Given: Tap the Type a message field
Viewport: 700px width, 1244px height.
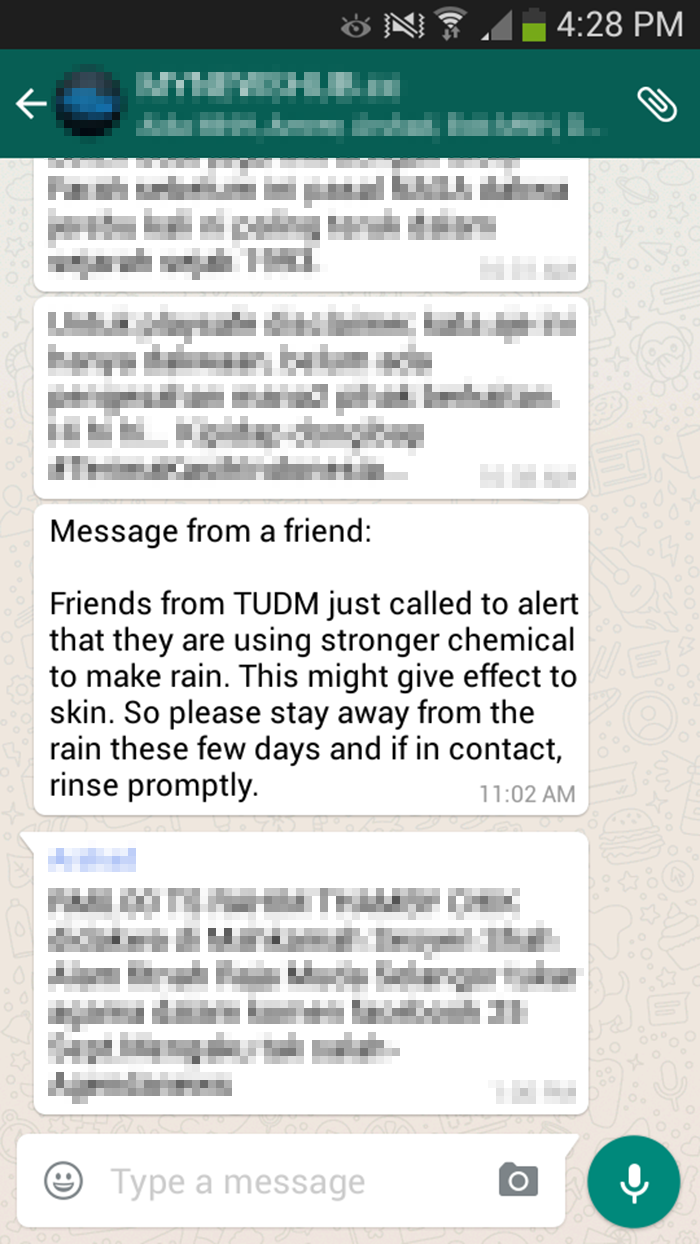Looking at the screenshot, I should point(290,1182).
